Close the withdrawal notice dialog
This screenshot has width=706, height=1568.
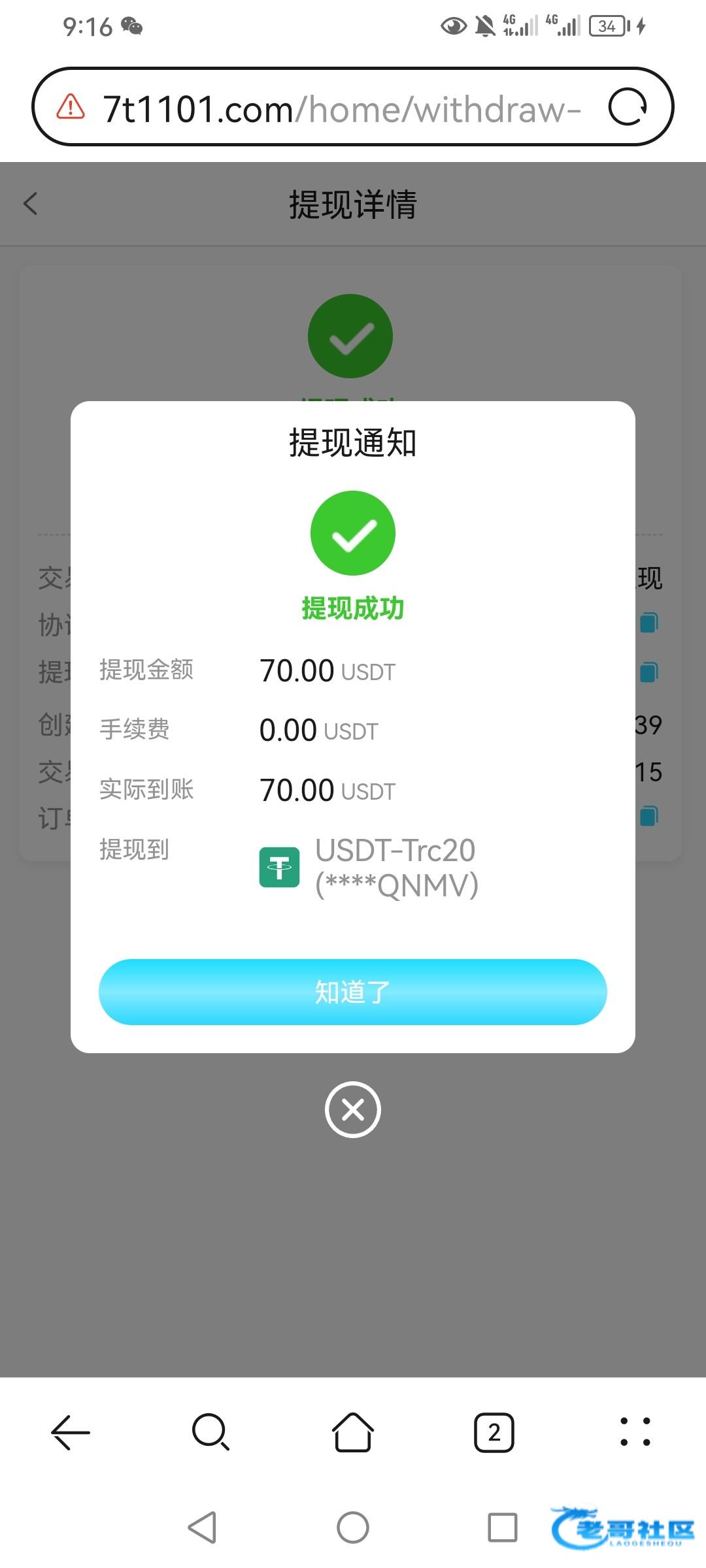pyautogui.click(x=352, y=1109)
